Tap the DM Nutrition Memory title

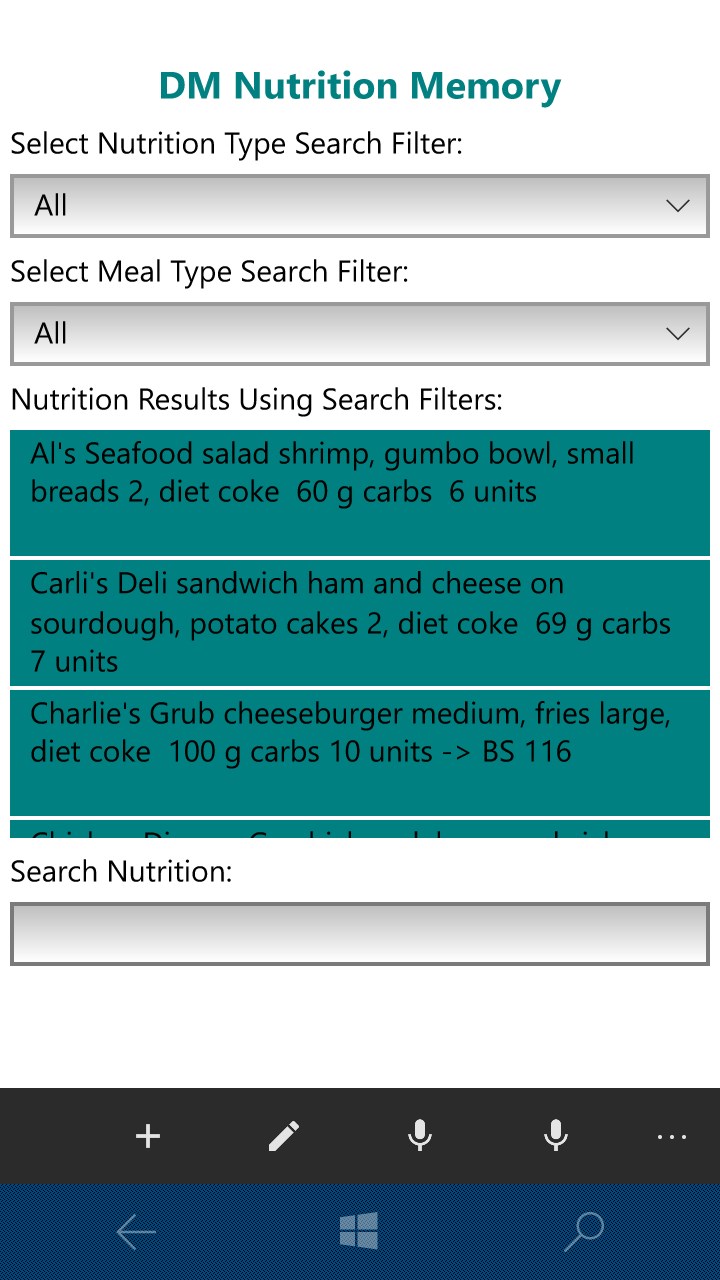tap(360, 86)
